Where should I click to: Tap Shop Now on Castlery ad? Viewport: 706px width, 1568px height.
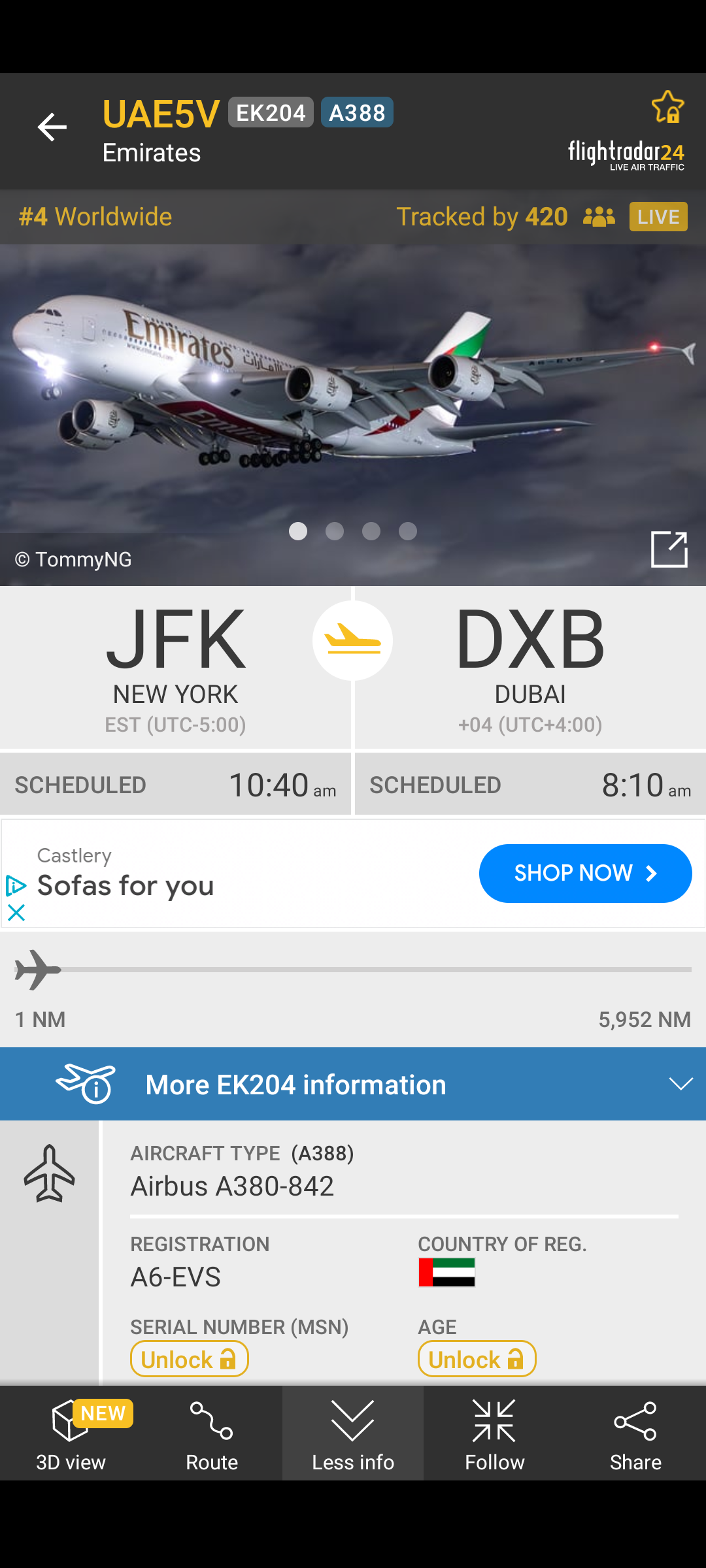[x=585, y=874]
